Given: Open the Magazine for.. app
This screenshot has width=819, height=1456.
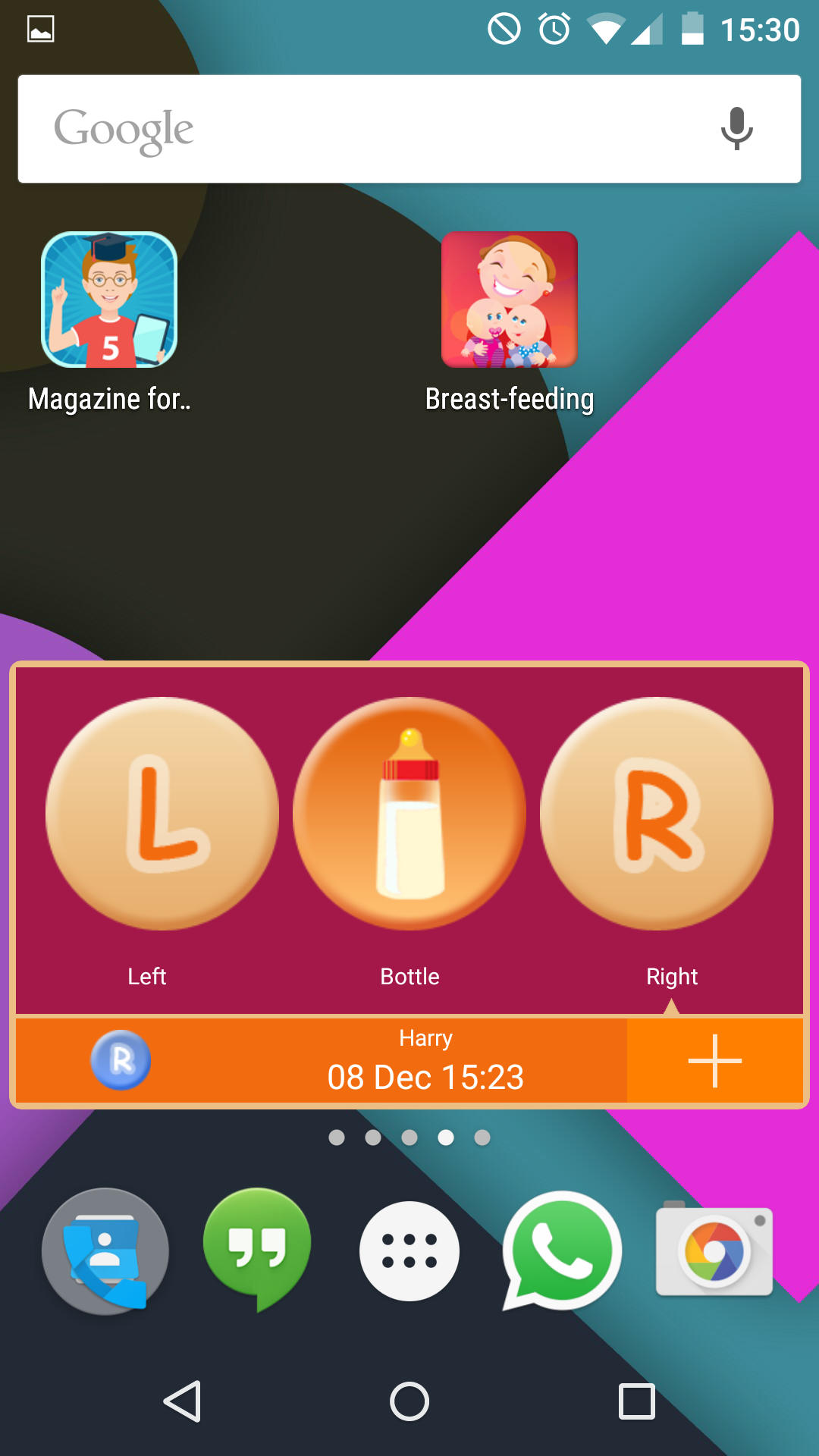Looking at the screenshot, I should pos(109,300).
